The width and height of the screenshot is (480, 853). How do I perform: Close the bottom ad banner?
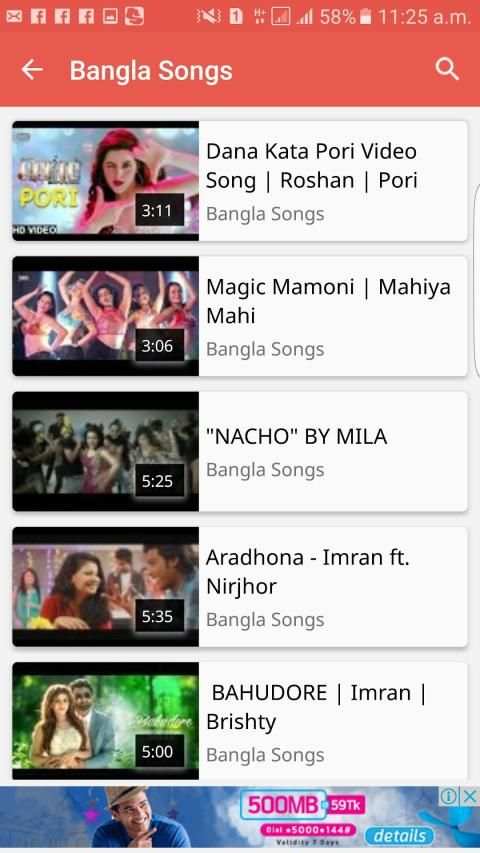[x=470, y=796]
